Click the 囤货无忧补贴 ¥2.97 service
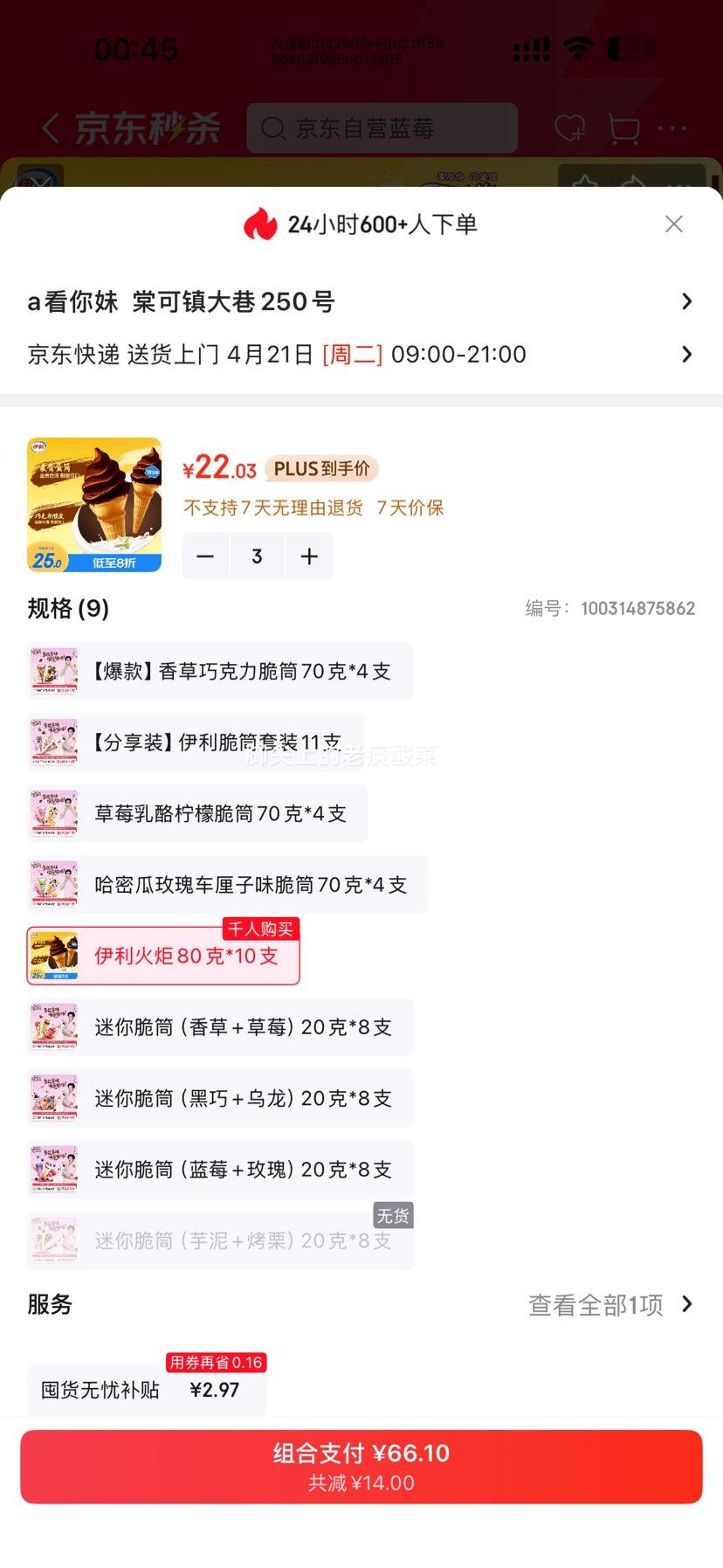This screenshot has width=723, height=1568. 146,1390
